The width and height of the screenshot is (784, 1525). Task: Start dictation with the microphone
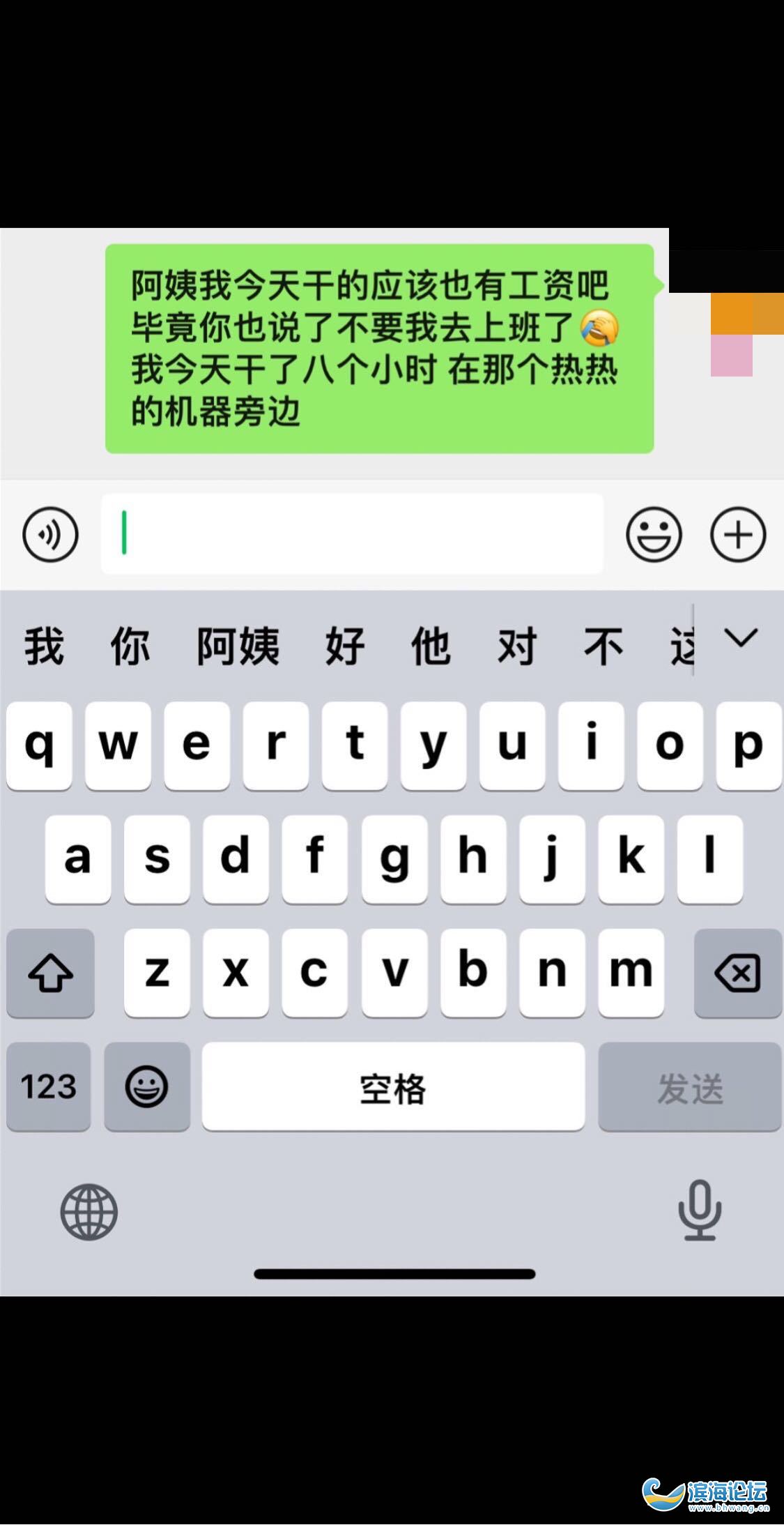pos(700,1210)
